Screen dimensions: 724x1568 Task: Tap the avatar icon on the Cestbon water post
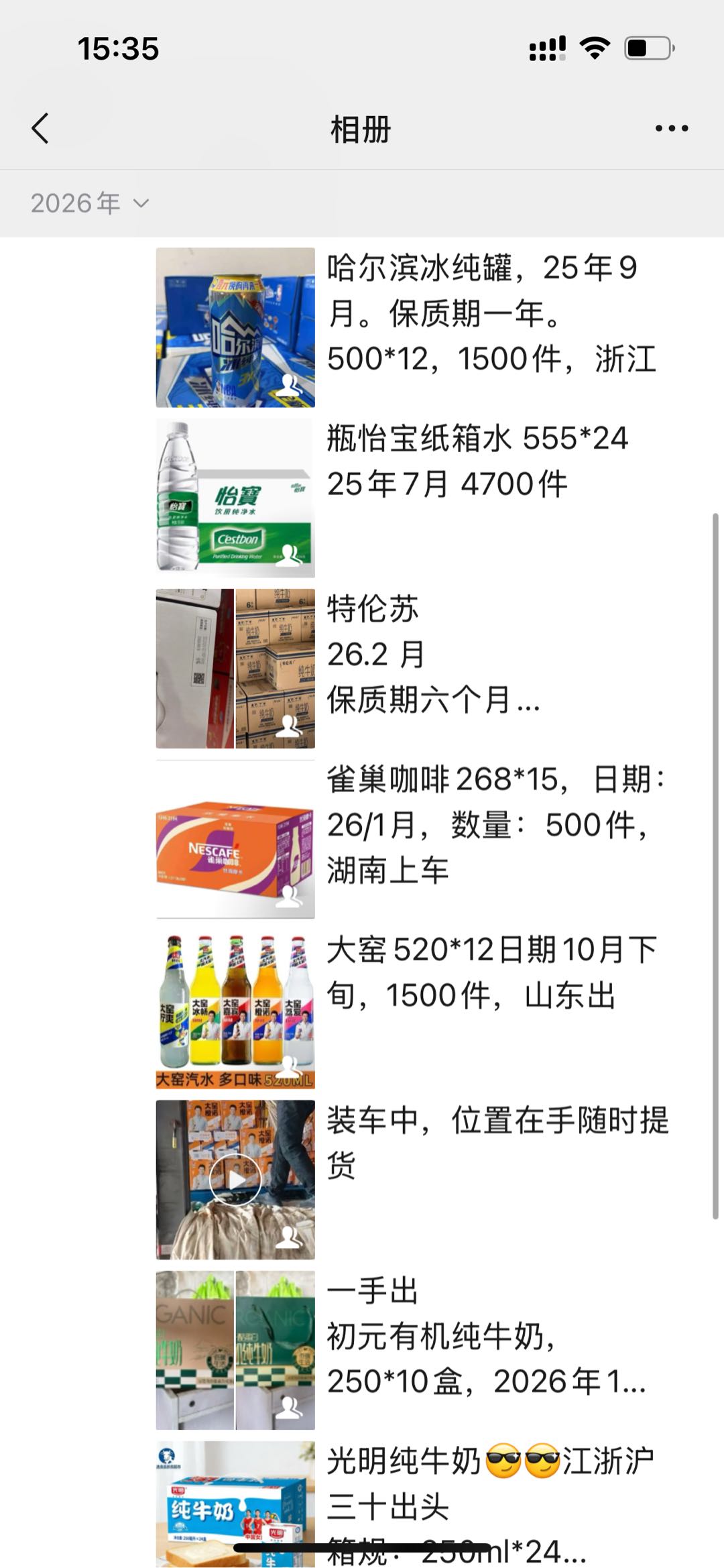pos(291,555)
